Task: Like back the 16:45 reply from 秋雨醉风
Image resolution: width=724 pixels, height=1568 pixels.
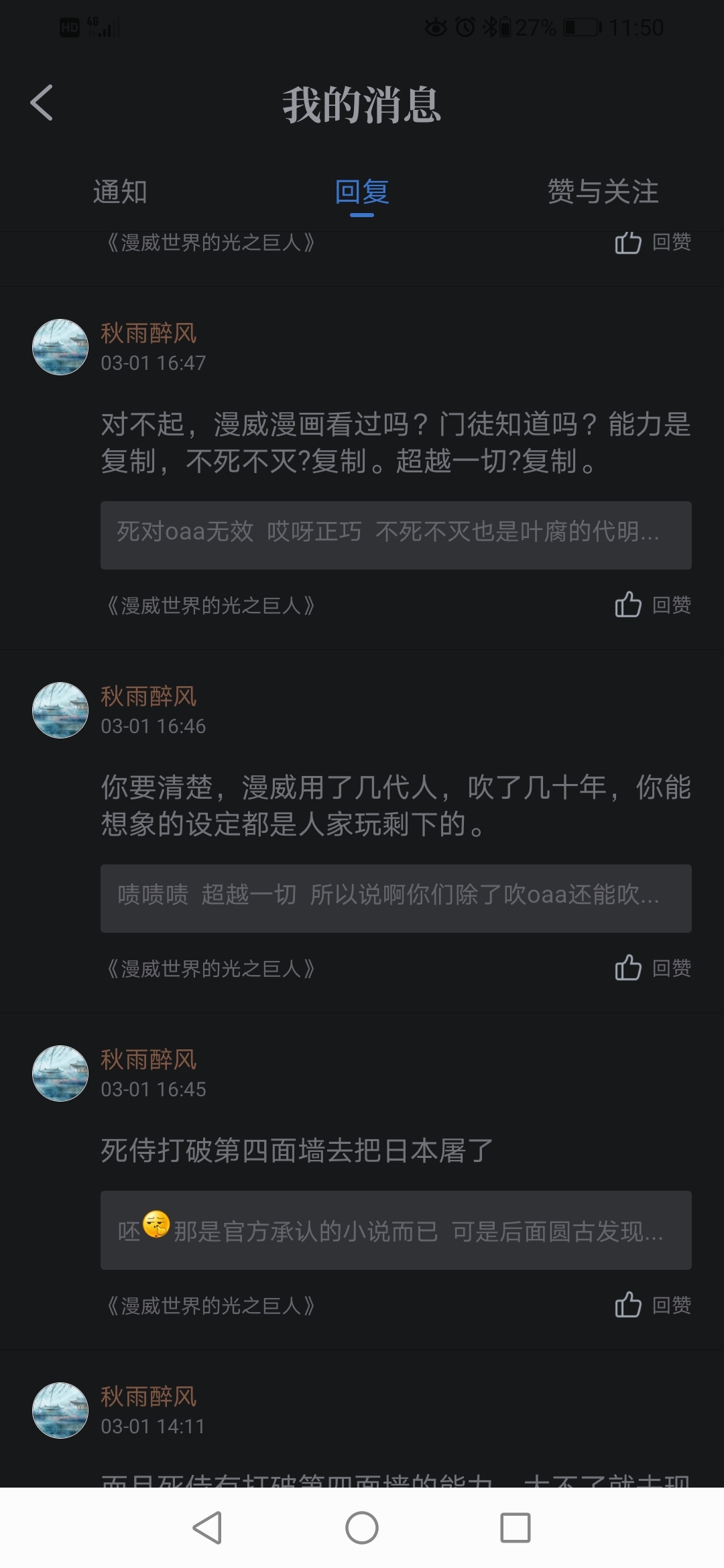Action: tap(653, 1305)
